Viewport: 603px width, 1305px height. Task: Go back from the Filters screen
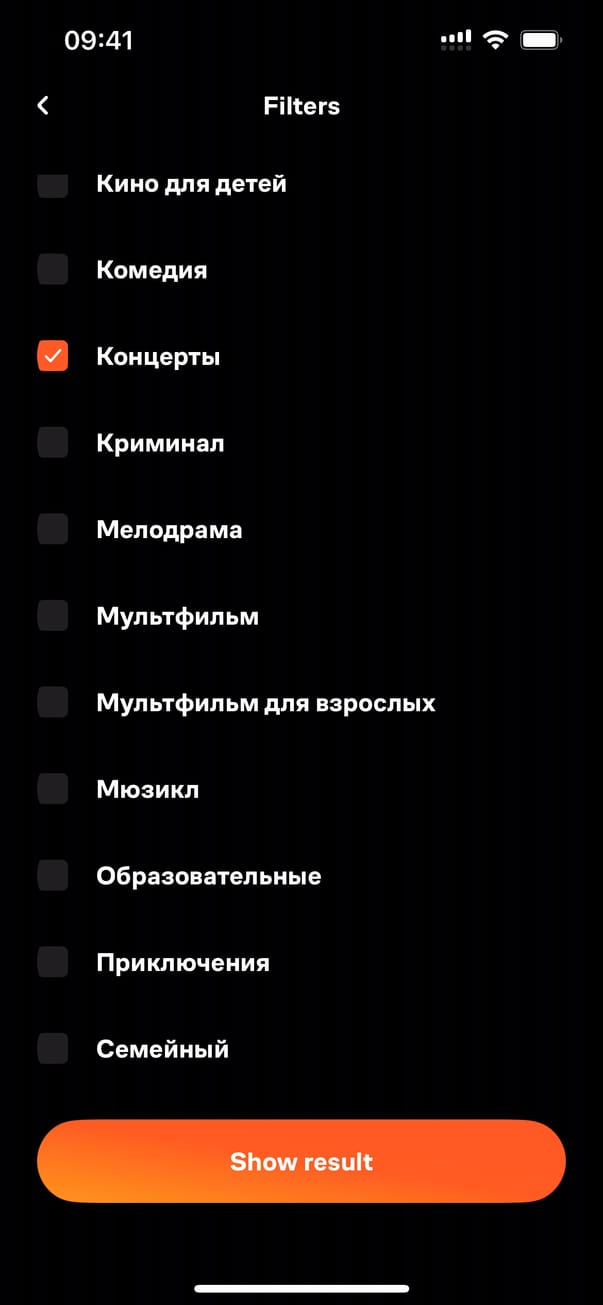tap(43, 106)
